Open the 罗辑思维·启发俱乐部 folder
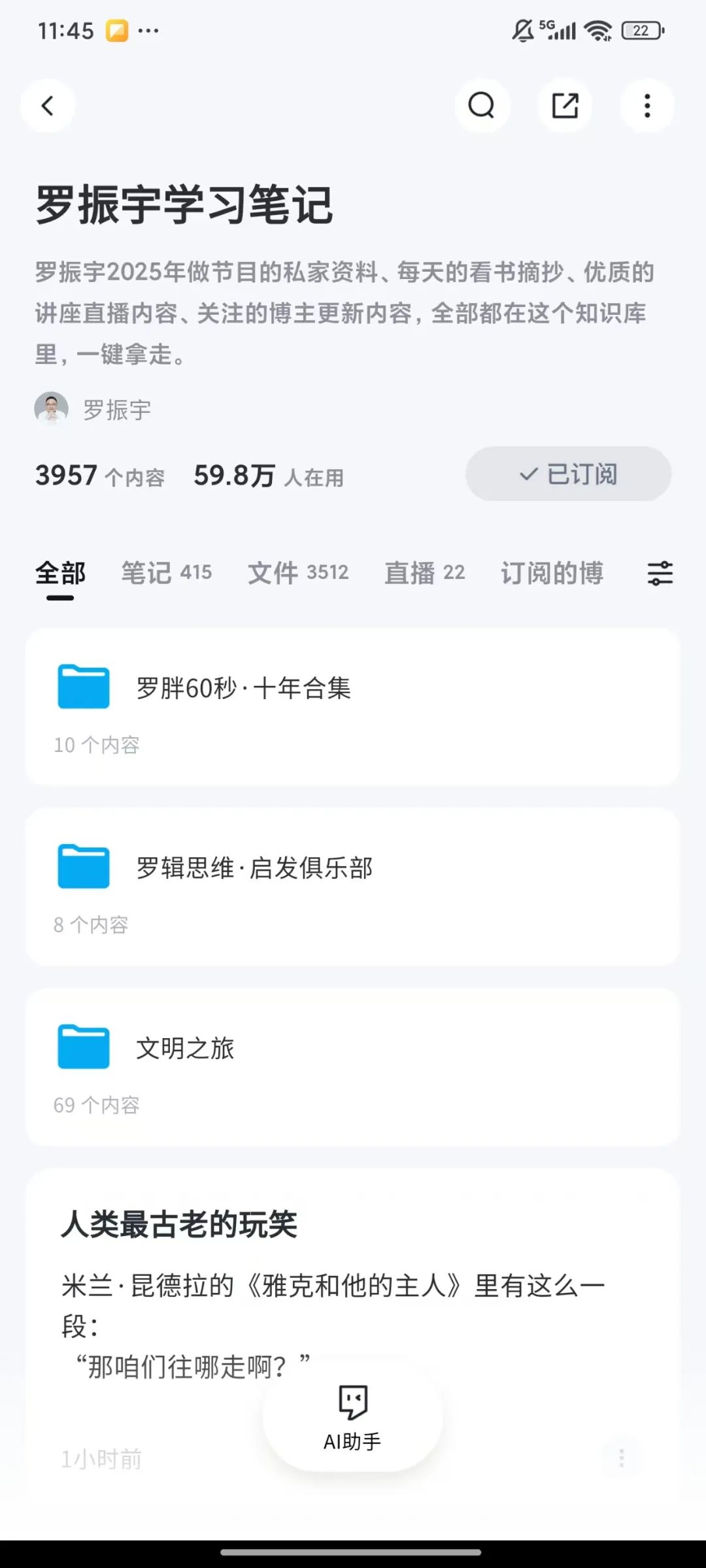Image resolution: width=706 pixels, height=1568 pixels. tap(353, 887)
